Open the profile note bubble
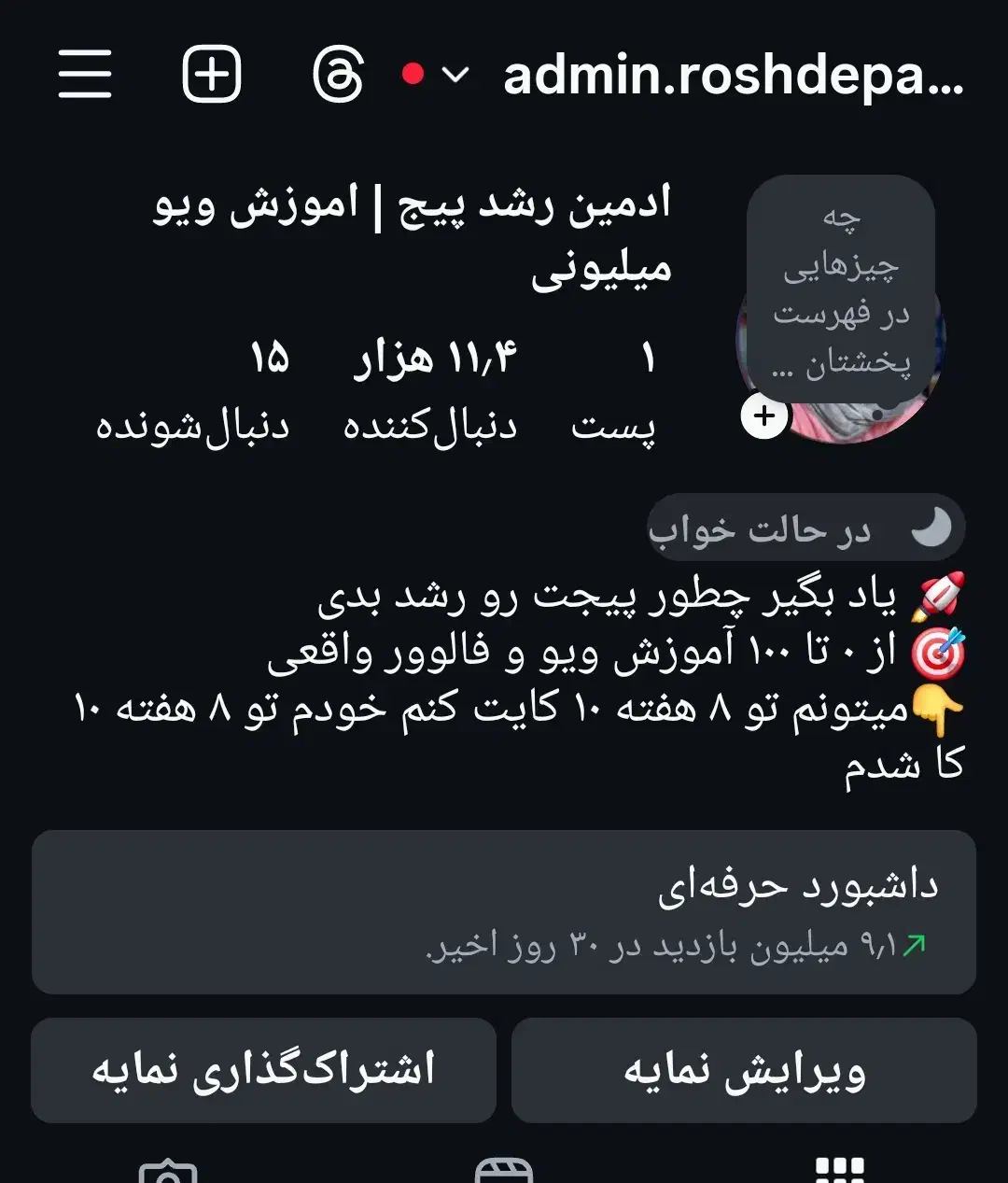 pos(841,289)
